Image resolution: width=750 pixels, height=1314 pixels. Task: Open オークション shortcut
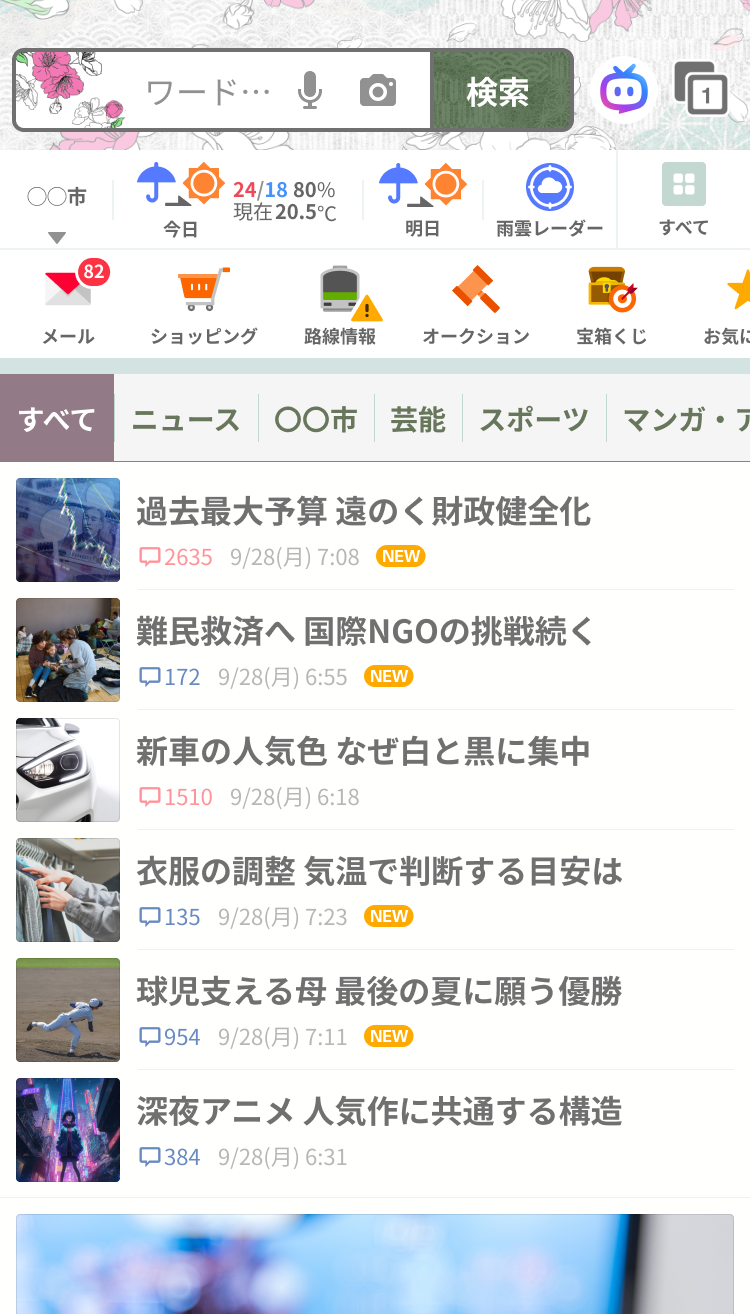click(476, 304)
